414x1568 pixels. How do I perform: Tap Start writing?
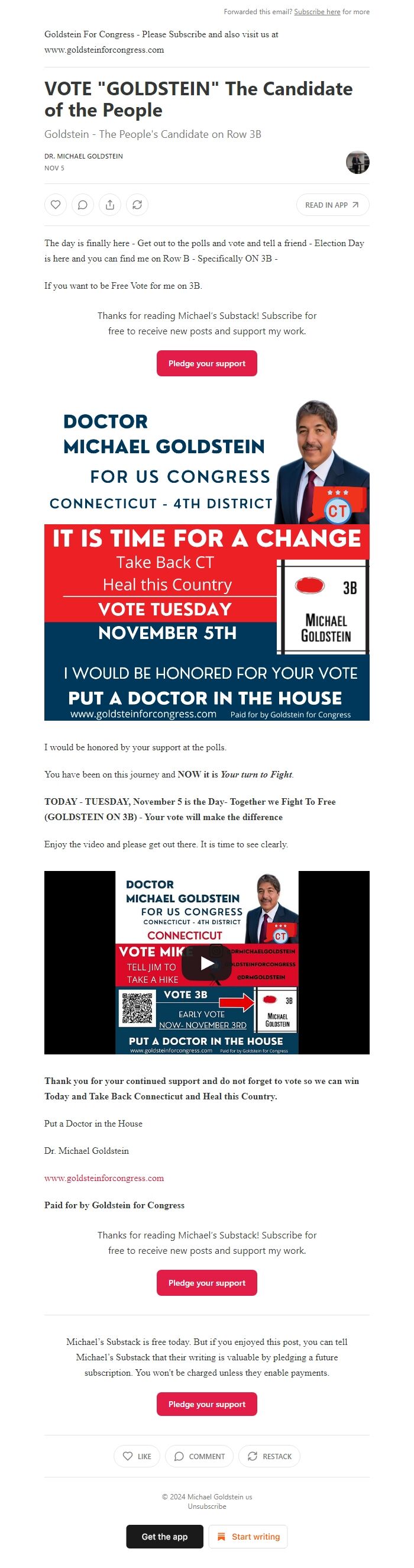tap(248, 1537)
